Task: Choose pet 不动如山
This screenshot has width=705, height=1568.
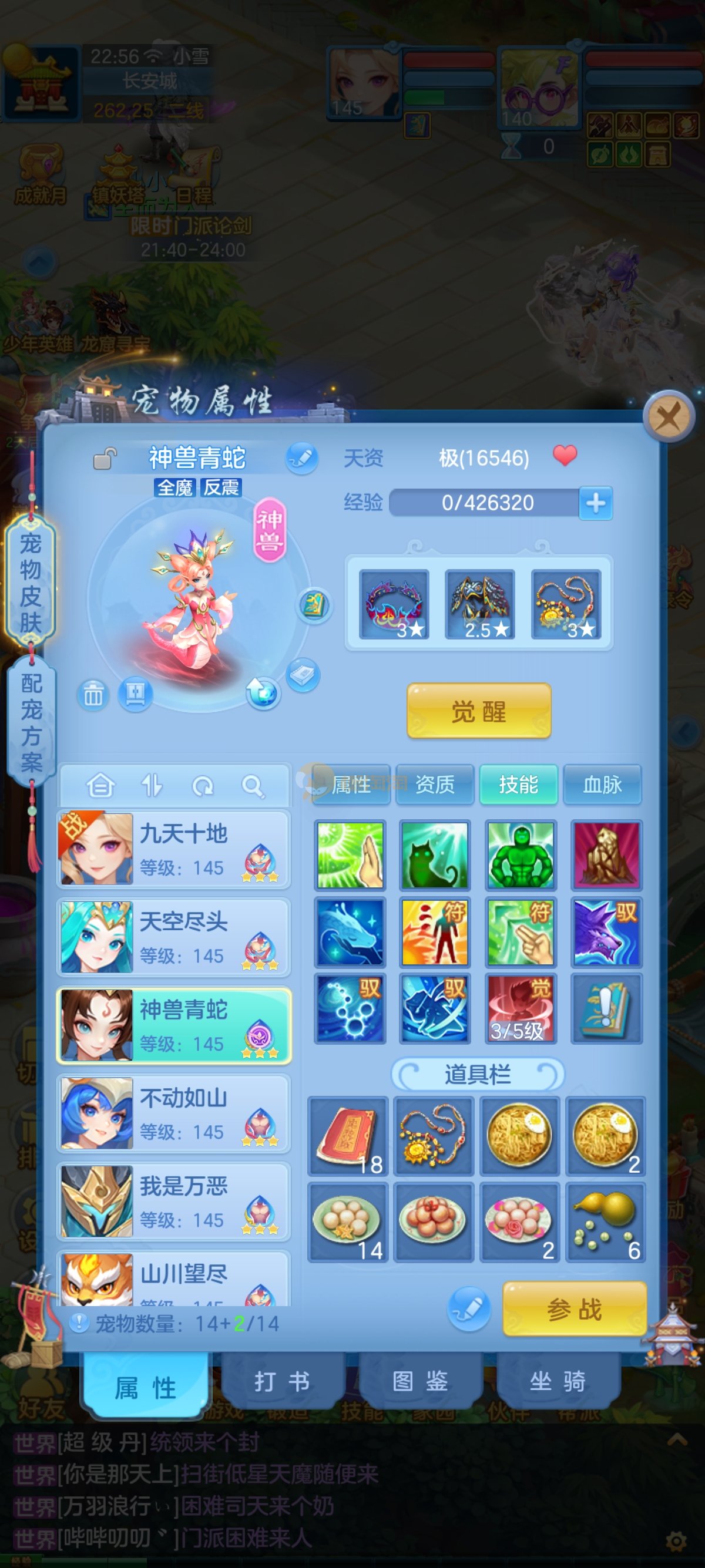Action: click(x=173, y=1113)
